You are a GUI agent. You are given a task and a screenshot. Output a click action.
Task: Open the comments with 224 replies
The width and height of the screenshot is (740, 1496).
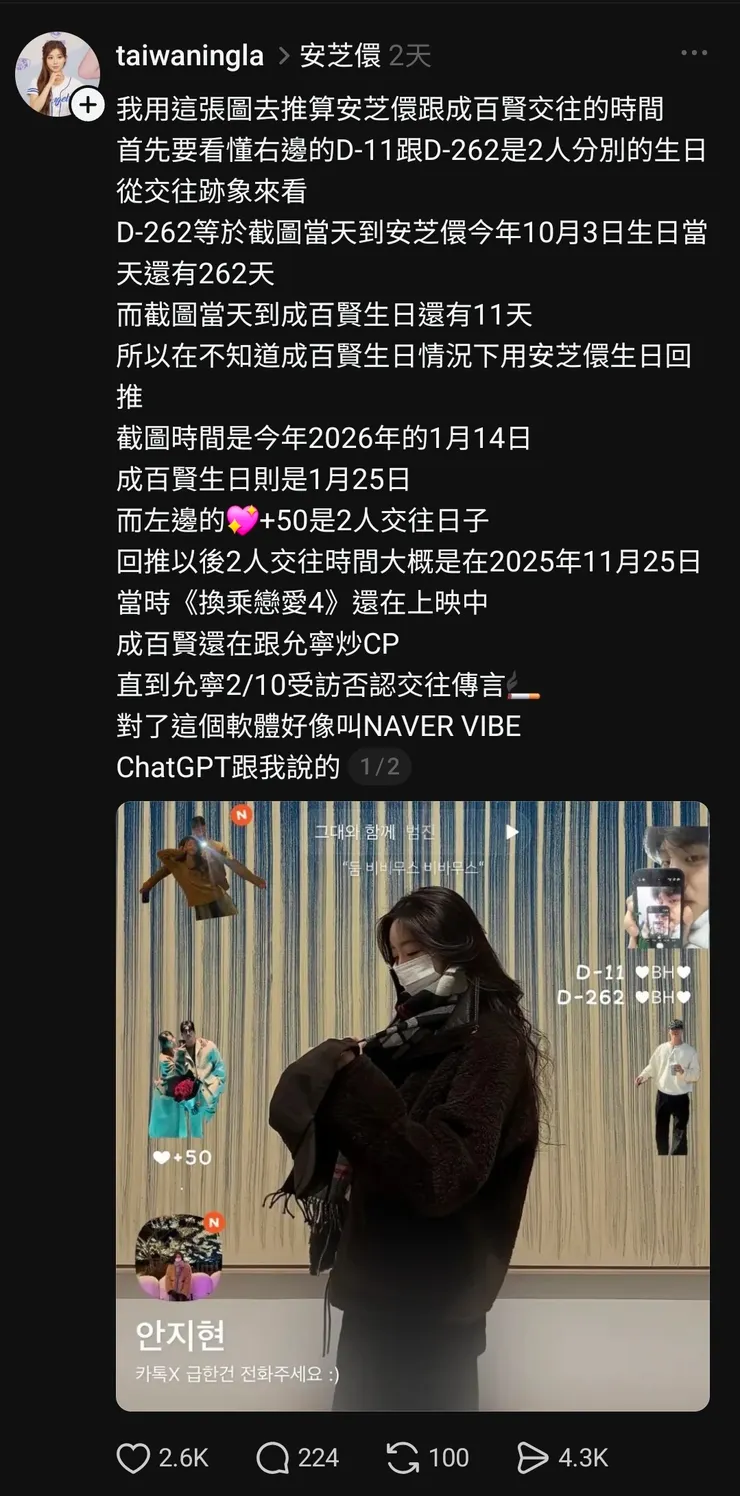tap(272, 1458)
